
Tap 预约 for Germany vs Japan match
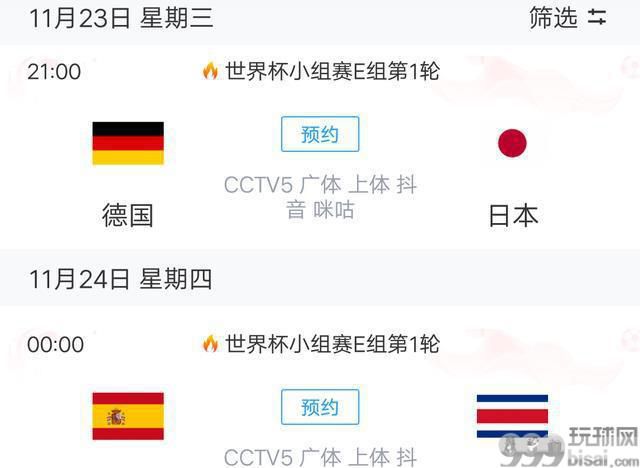pos(320,134)
